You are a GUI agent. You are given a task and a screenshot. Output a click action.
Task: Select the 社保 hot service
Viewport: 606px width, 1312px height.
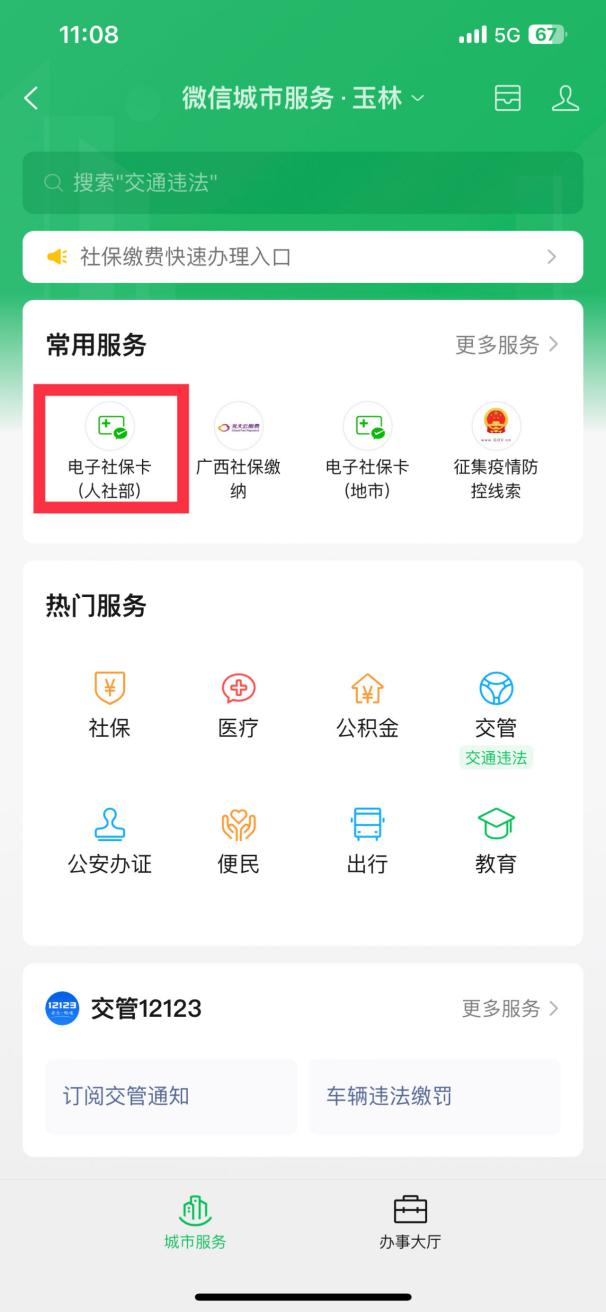(x=109, y=706)
